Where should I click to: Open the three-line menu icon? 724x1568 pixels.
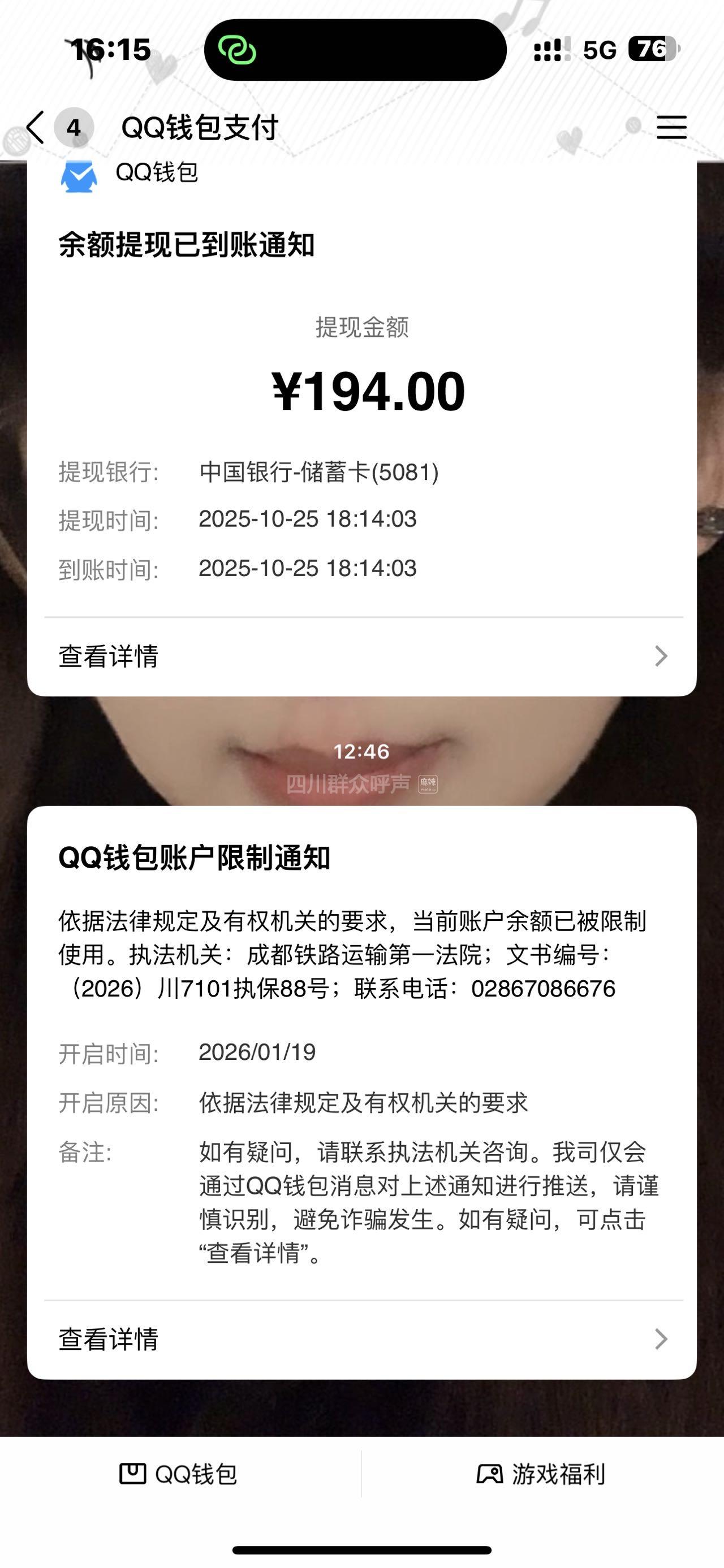tap(671, 127)
